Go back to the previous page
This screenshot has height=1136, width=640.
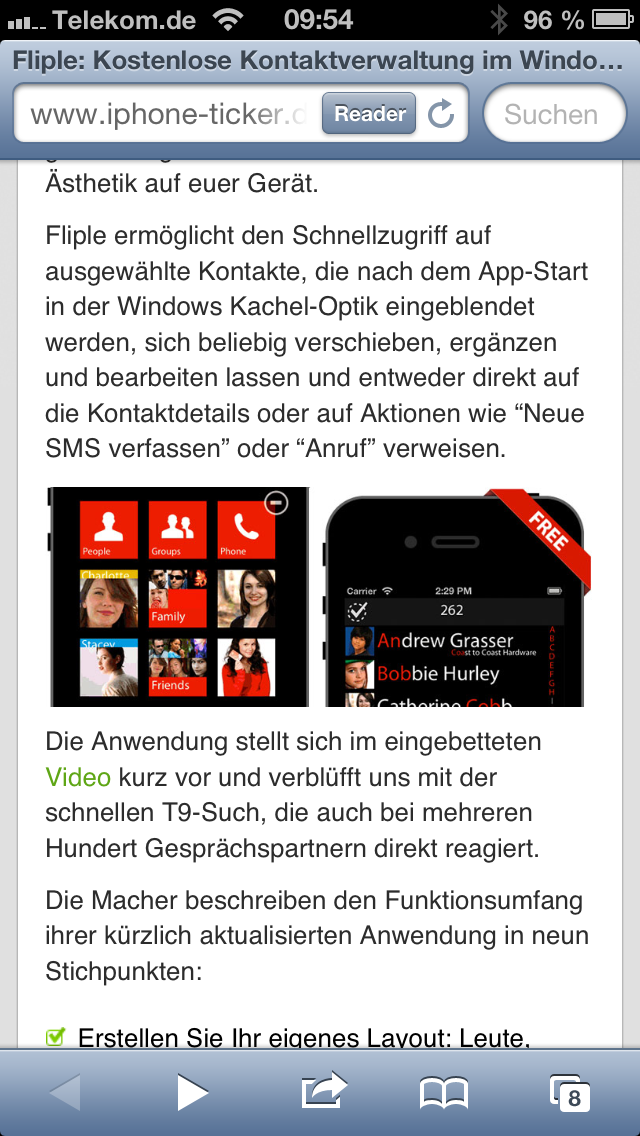(65, 1093)
